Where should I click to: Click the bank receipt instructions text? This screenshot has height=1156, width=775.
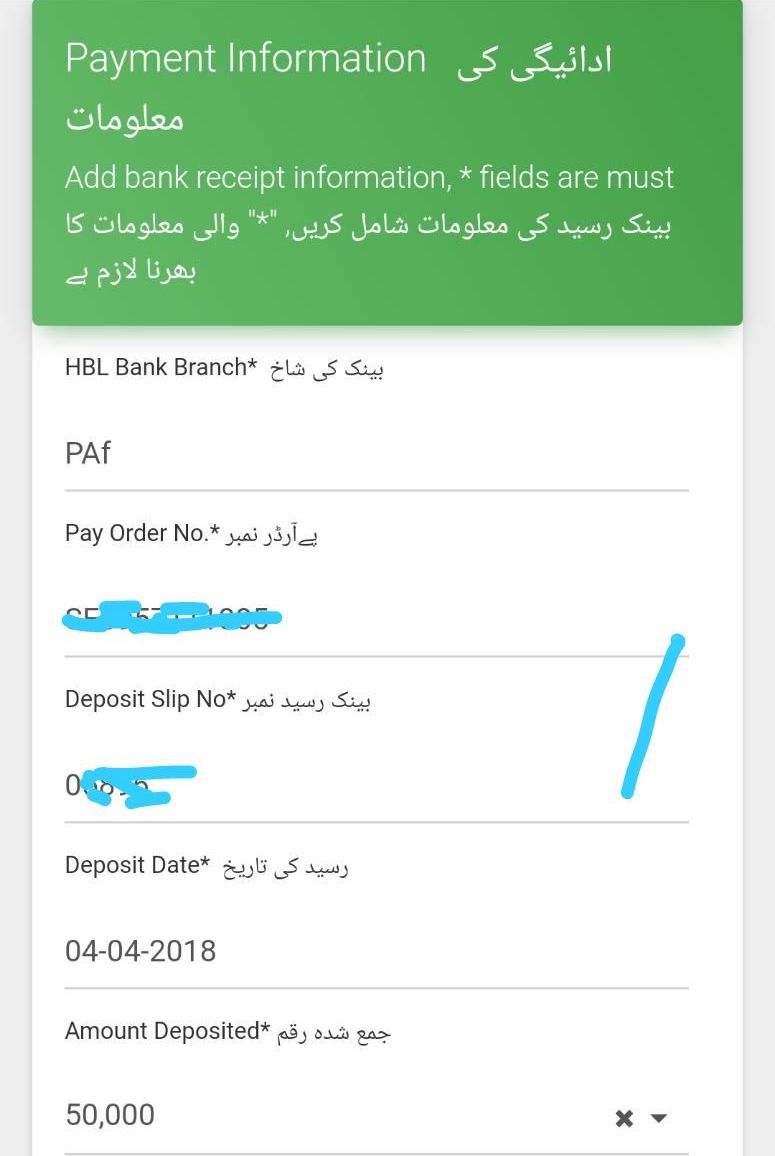[x=368, y=177]
